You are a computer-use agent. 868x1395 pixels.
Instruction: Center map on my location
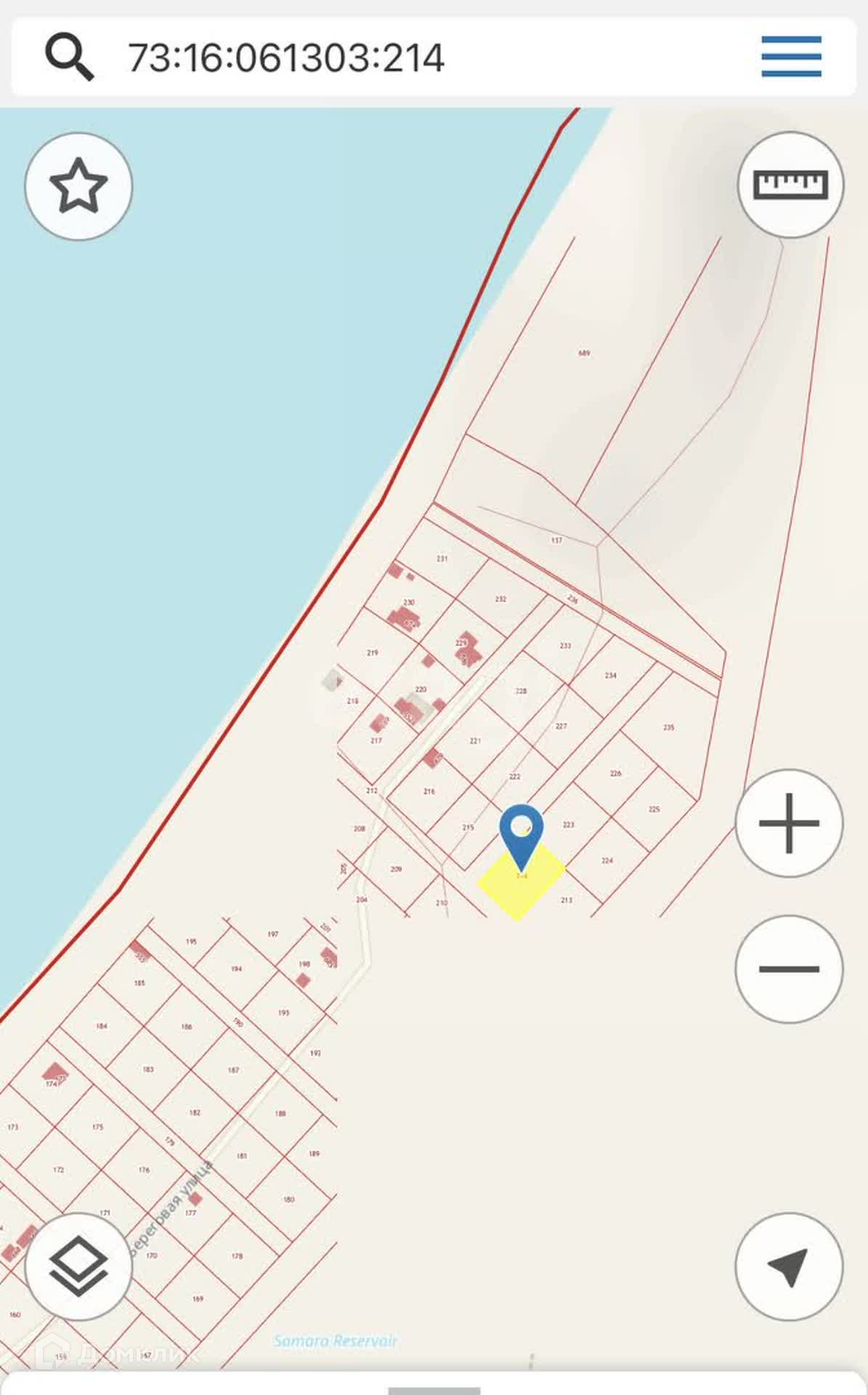pyautogui.click(x=789, y=1266)
